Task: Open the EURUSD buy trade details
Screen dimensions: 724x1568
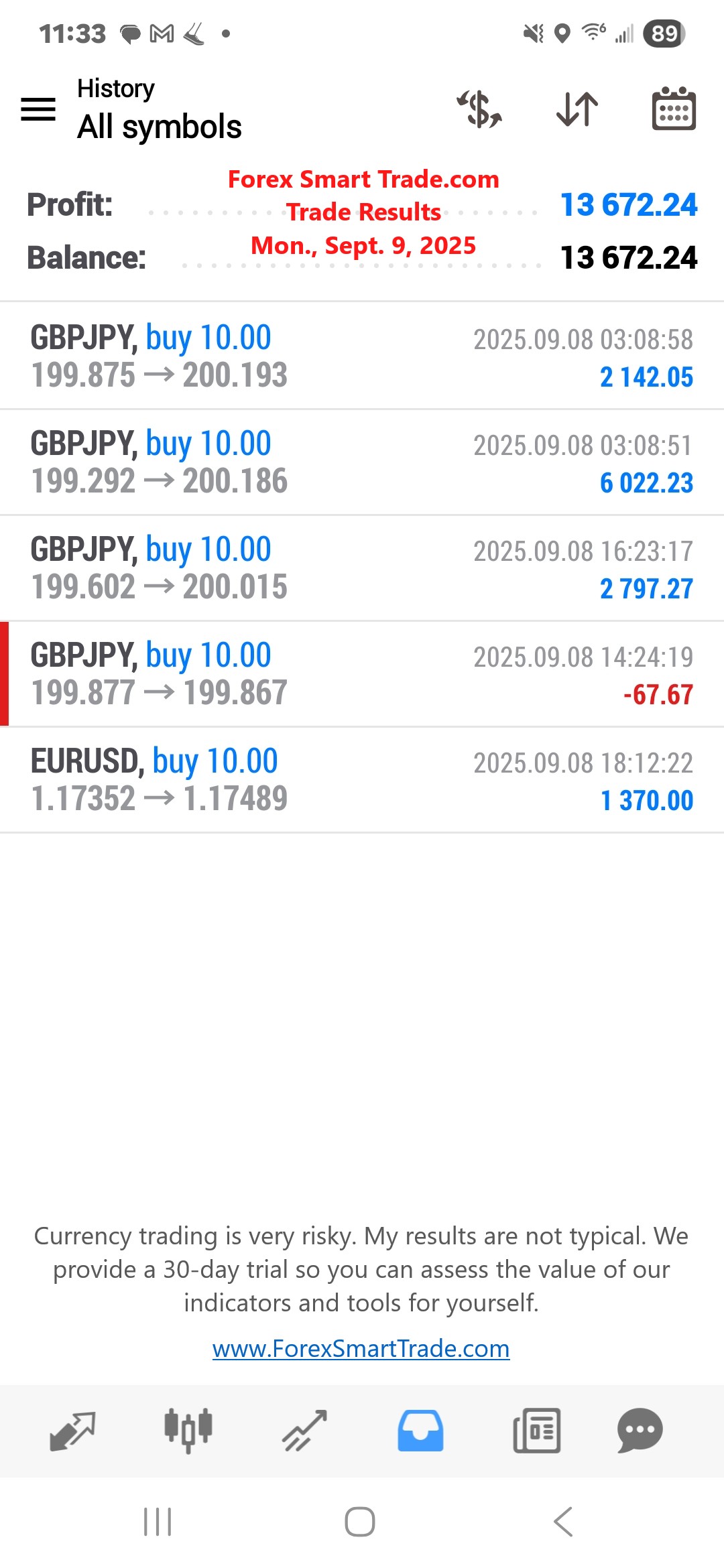Action: pos(362,780)
